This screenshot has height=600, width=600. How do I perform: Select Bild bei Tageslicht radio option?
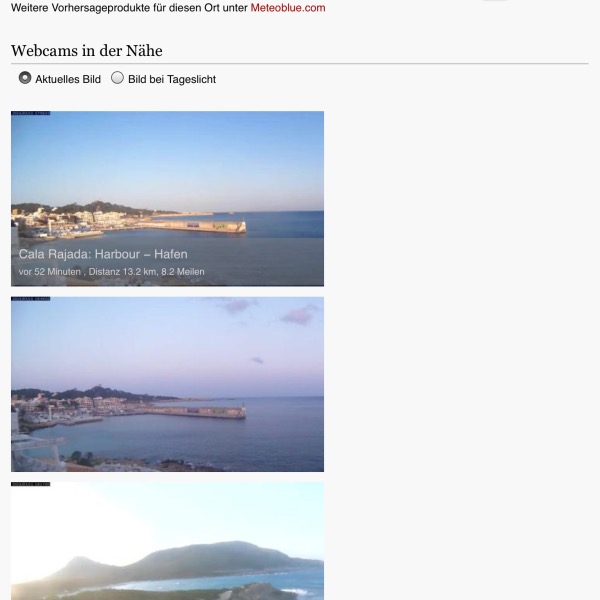point(117,78)
